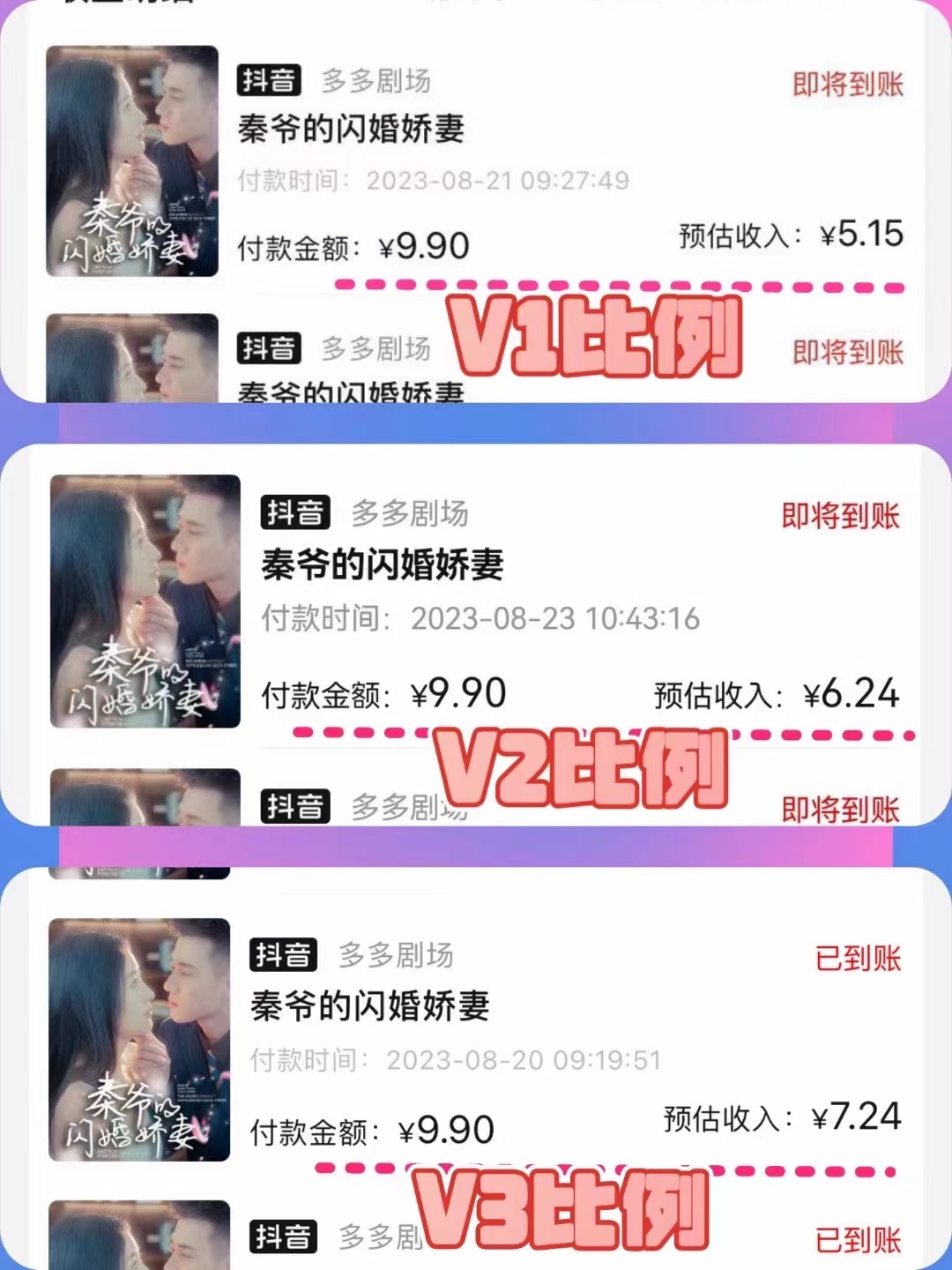This screenshot has height=1270, width=952.
Task: Click the 抖音 icon on the 已到账 order
Action: click(282, 954)
